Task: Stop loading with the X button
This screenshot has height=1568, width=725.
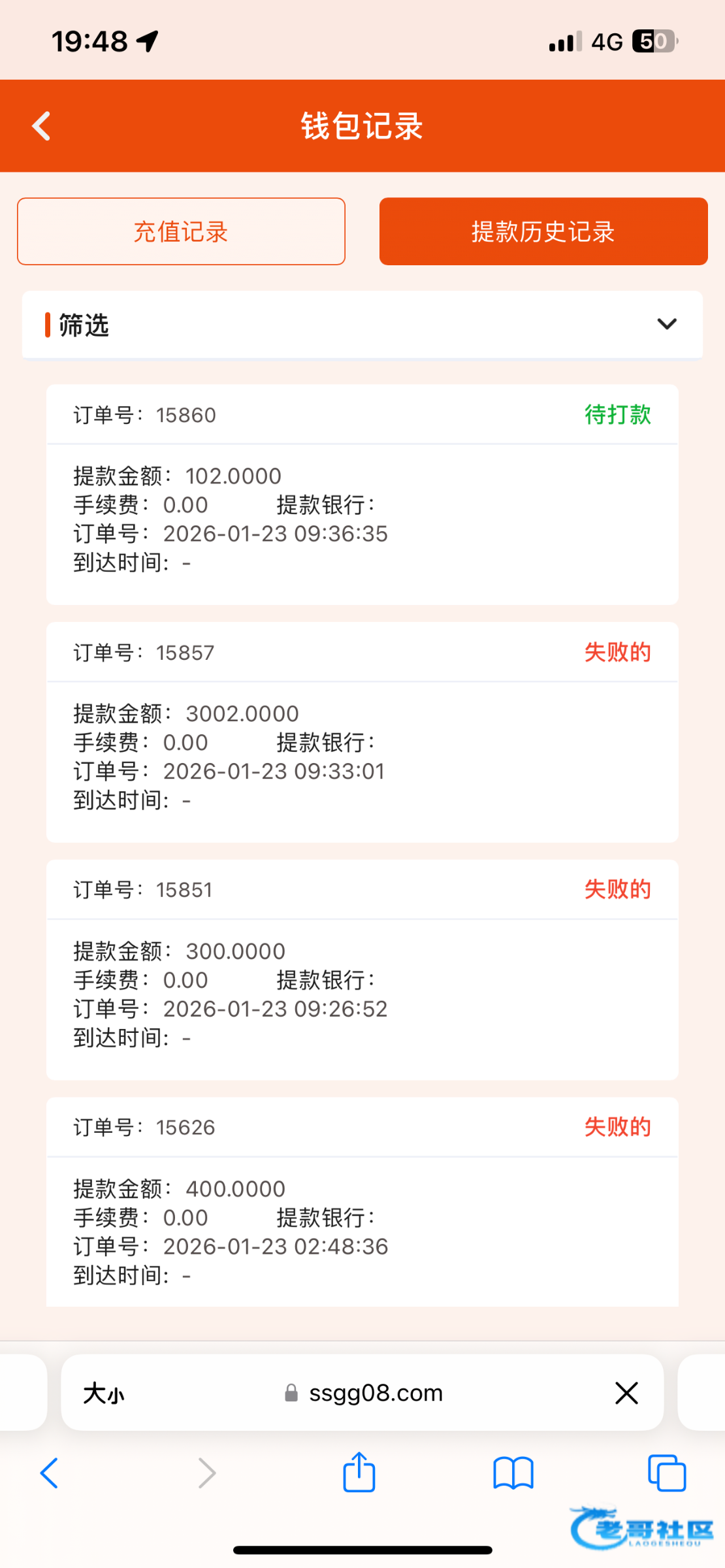Action: (x=626, y=1394)
